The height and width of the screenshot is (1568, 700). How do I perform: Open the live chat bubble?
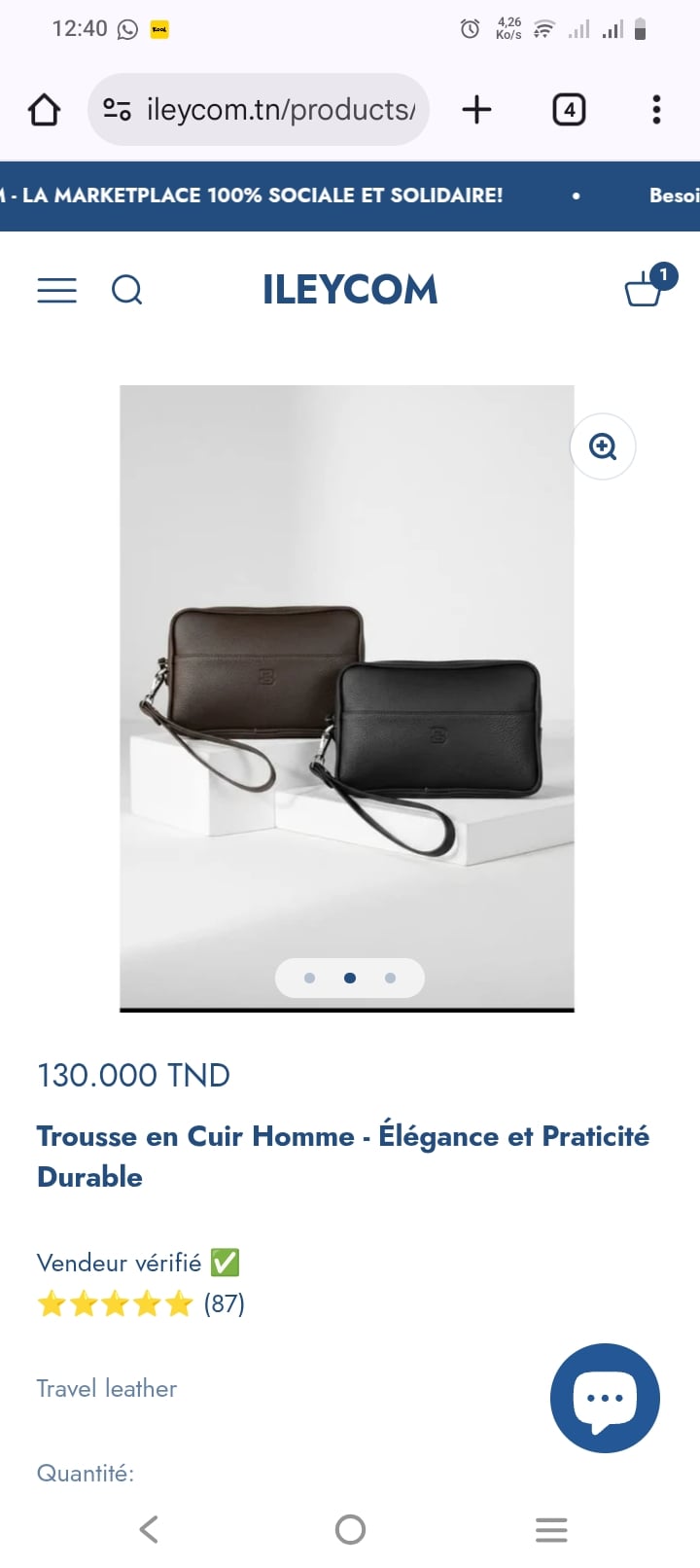point(605,1398)
